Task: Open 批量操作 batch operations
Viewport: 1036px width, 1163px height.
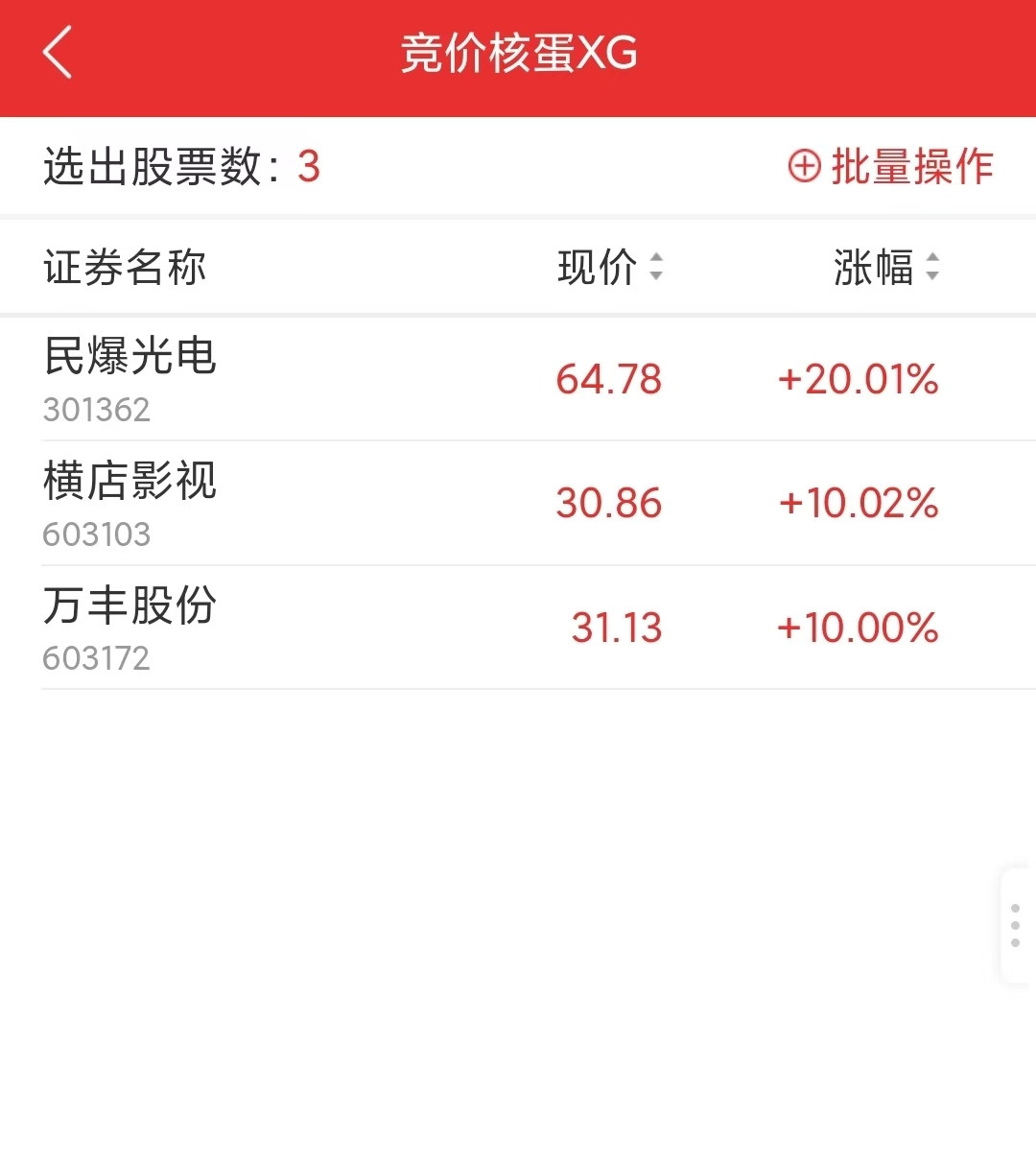Action: [890, 167]
